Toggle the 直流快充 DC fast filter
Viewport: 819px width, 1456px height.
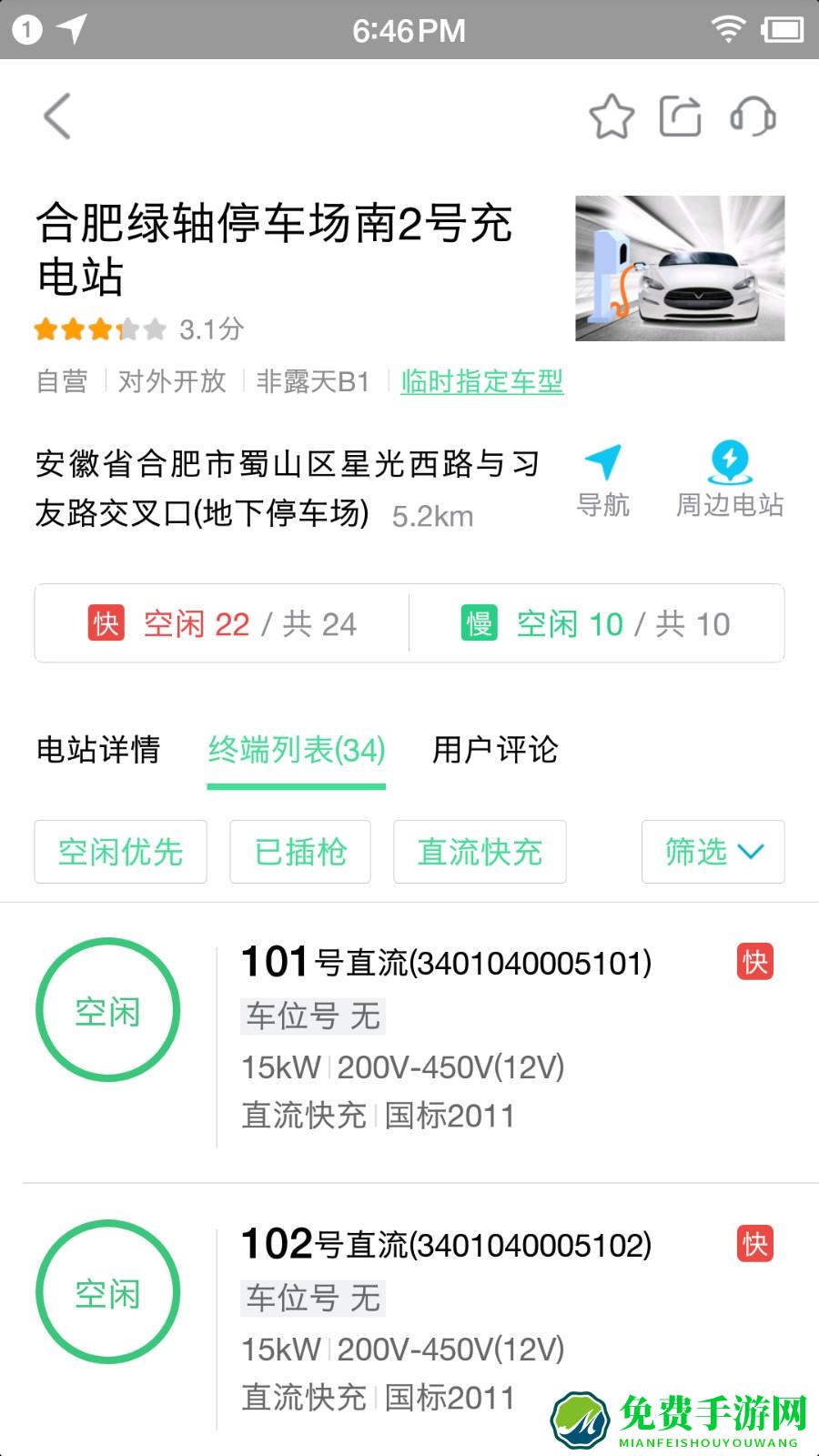(x=480, y=852)
